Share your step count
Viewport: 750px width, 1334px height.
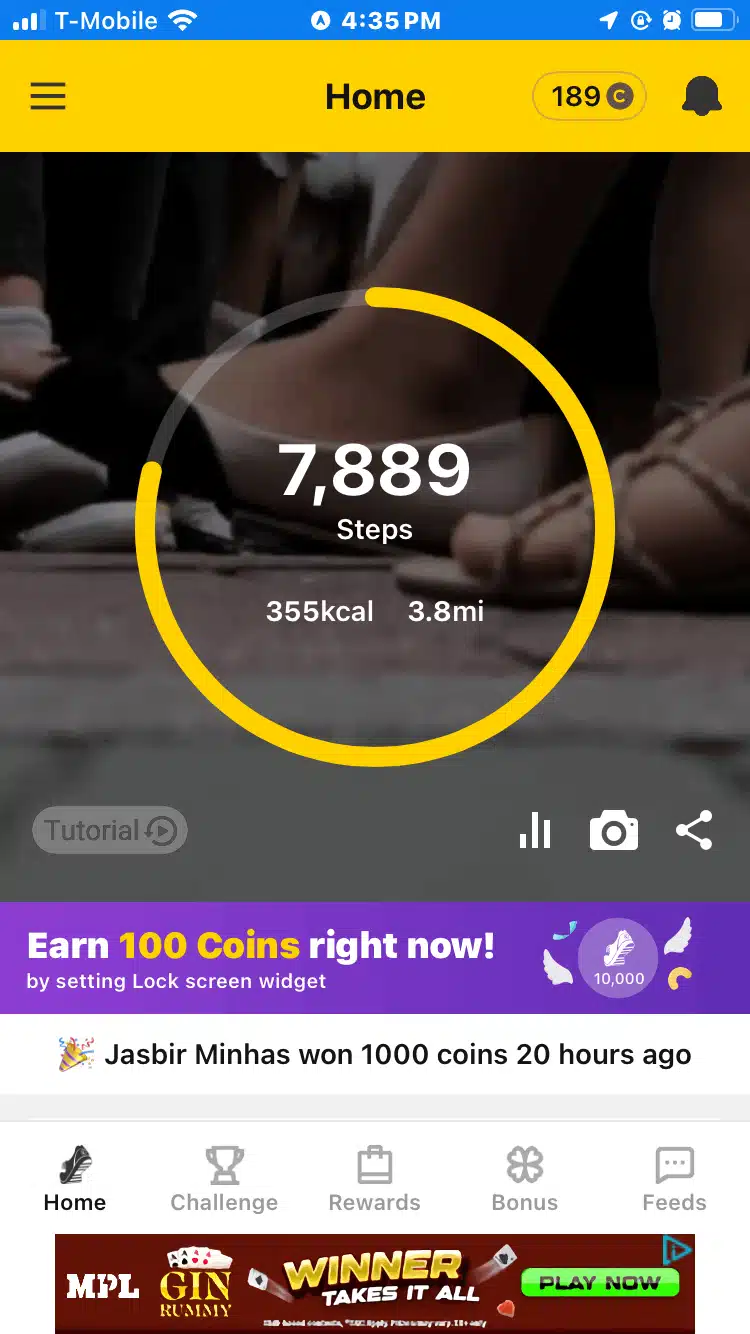[694, 830]
